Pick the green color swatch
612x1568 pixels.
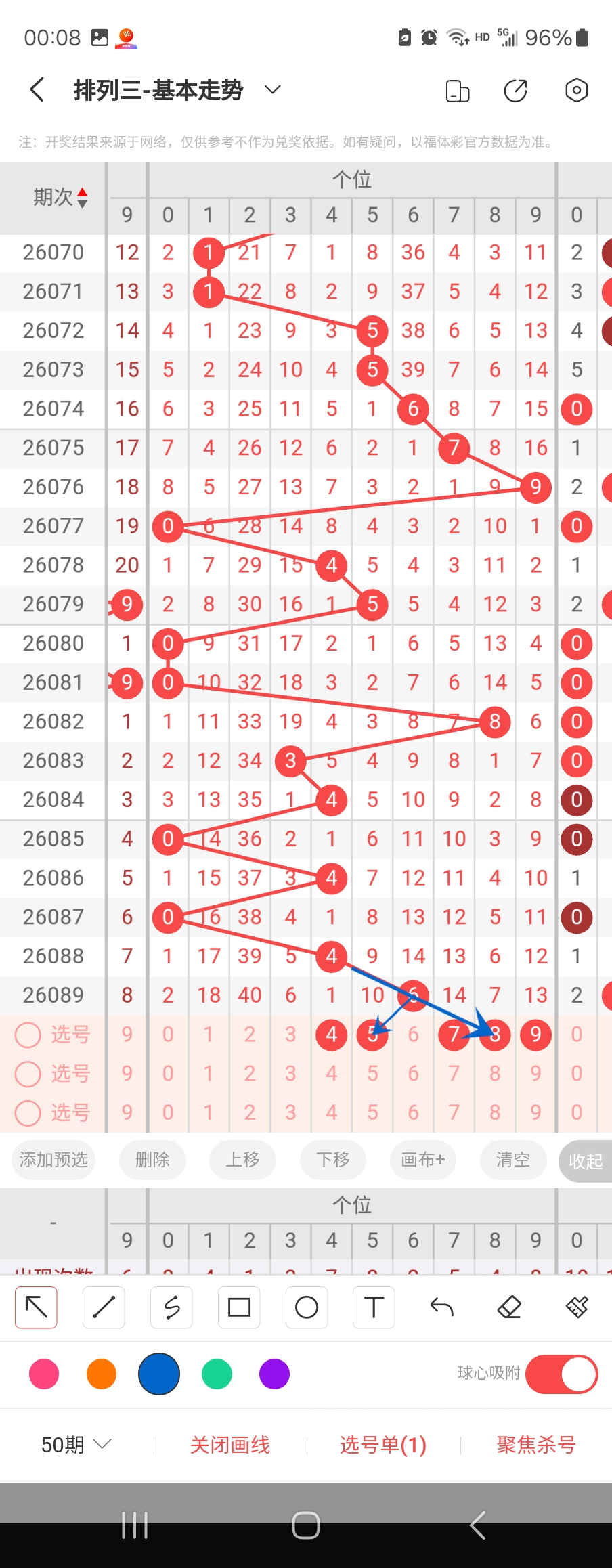tap(217, 1374)
